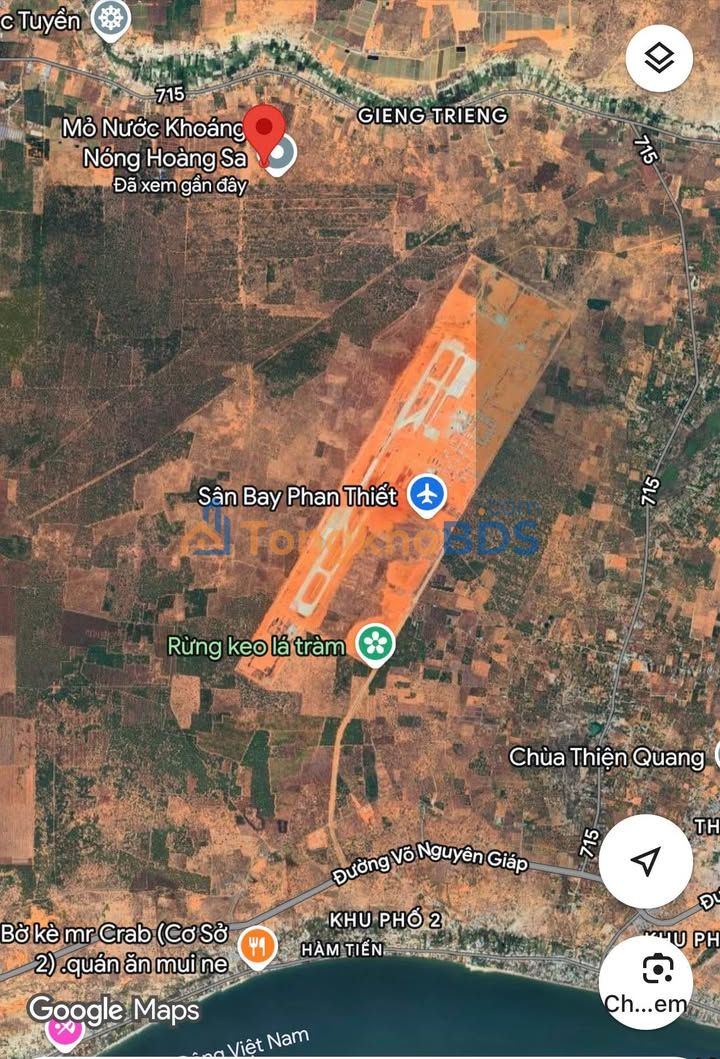Center the map on my location
The image size is (720, 1059).
645,861
